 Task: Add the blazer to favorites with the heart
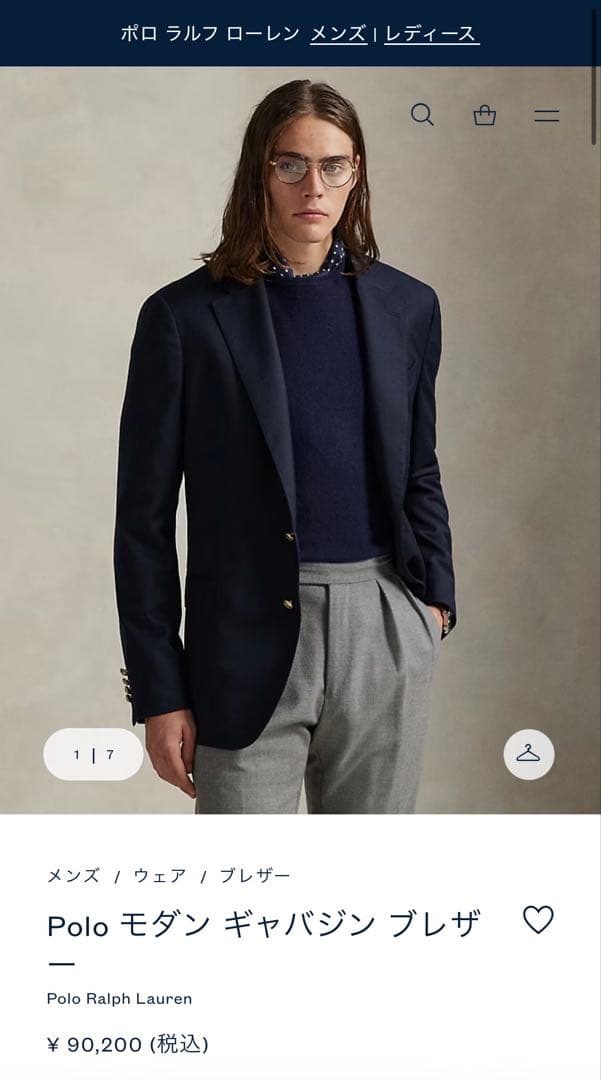pyautogui.click(x=538, y=919)
